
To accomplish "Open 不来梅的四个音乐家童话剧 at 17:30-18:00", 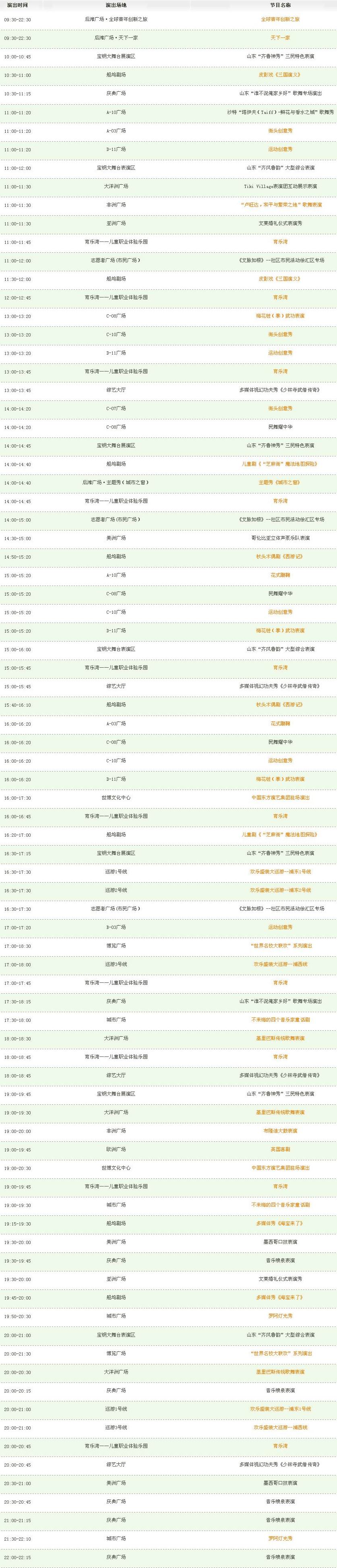I will point(280,1019).
